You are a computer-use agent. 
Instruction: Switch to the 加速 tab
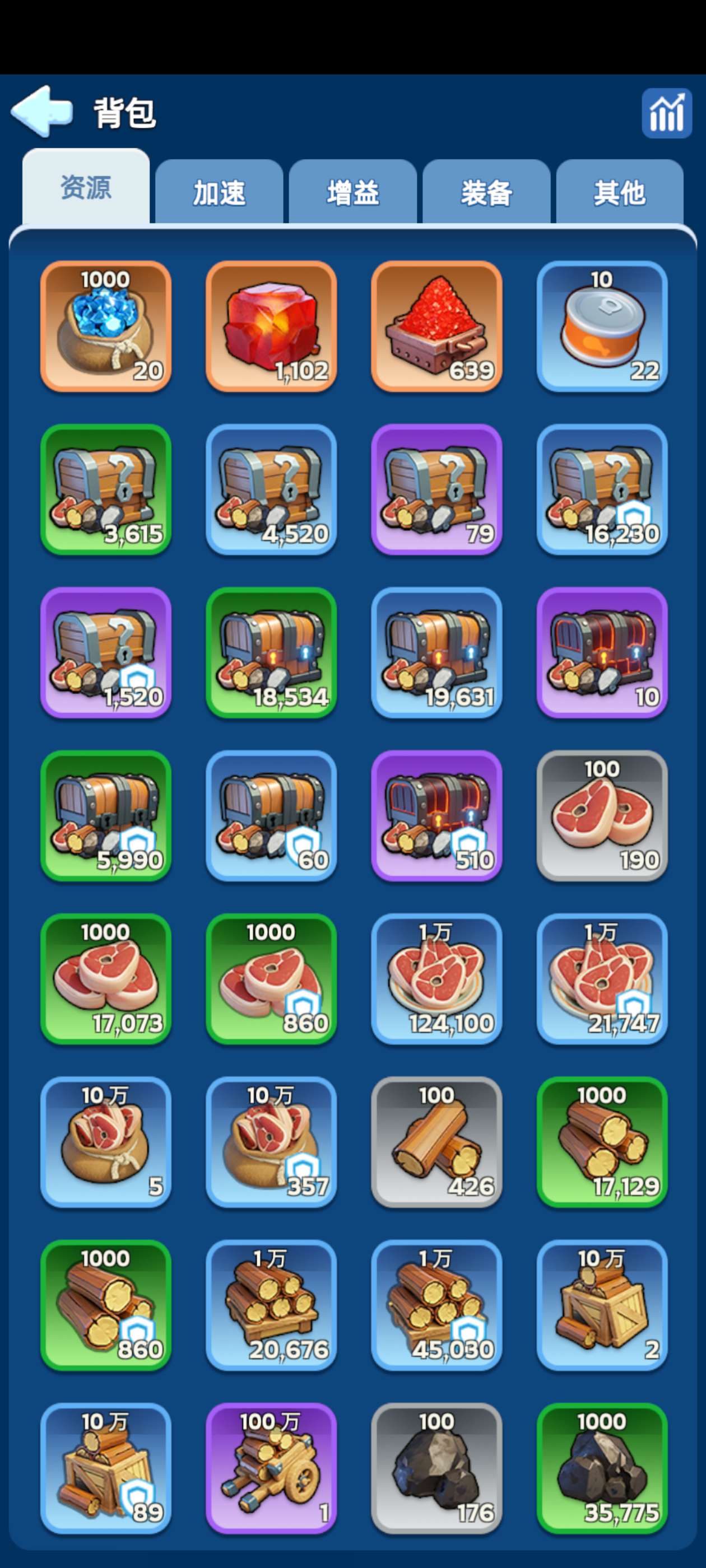(x=219, y=193)
